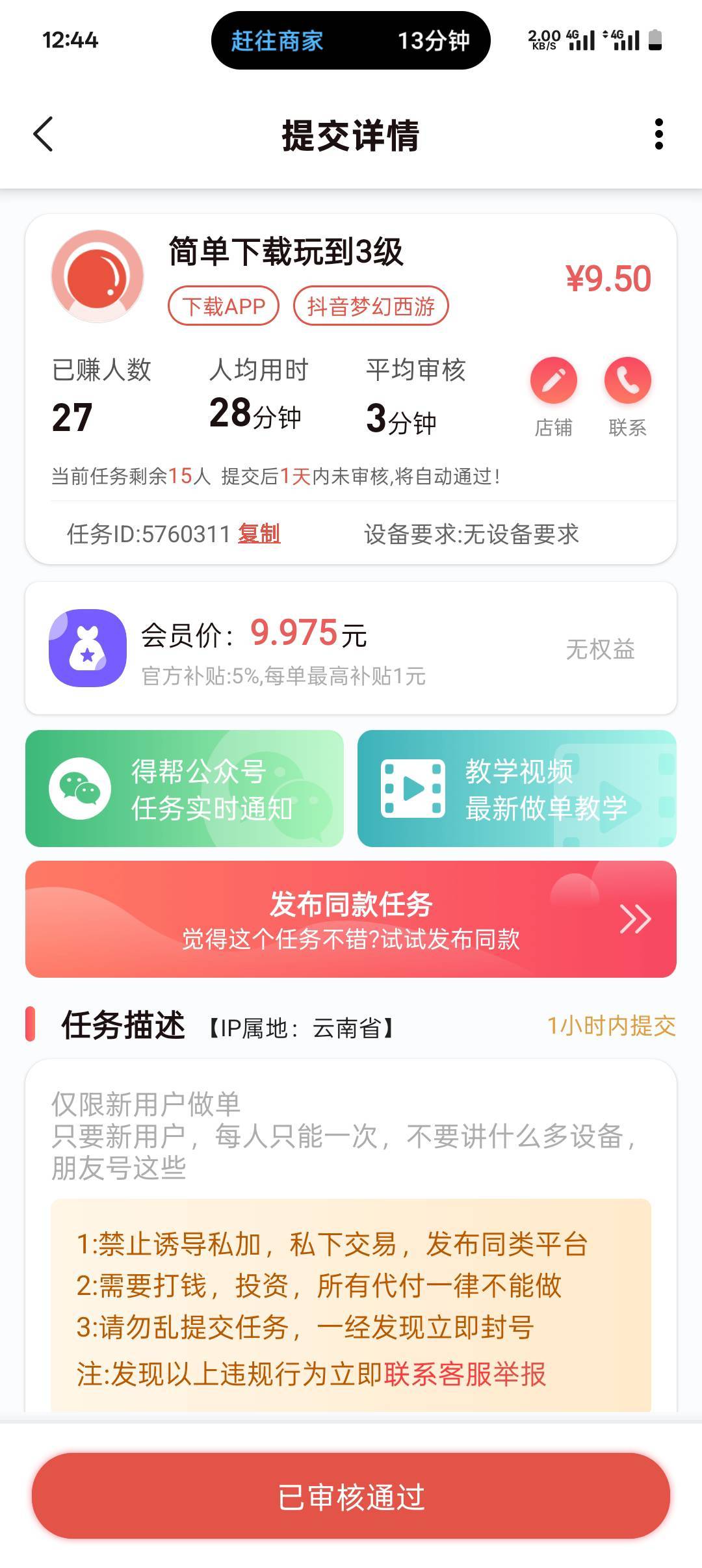Copy the task ID with 复制
702x1568 pixels.
[x=259, y=534]
